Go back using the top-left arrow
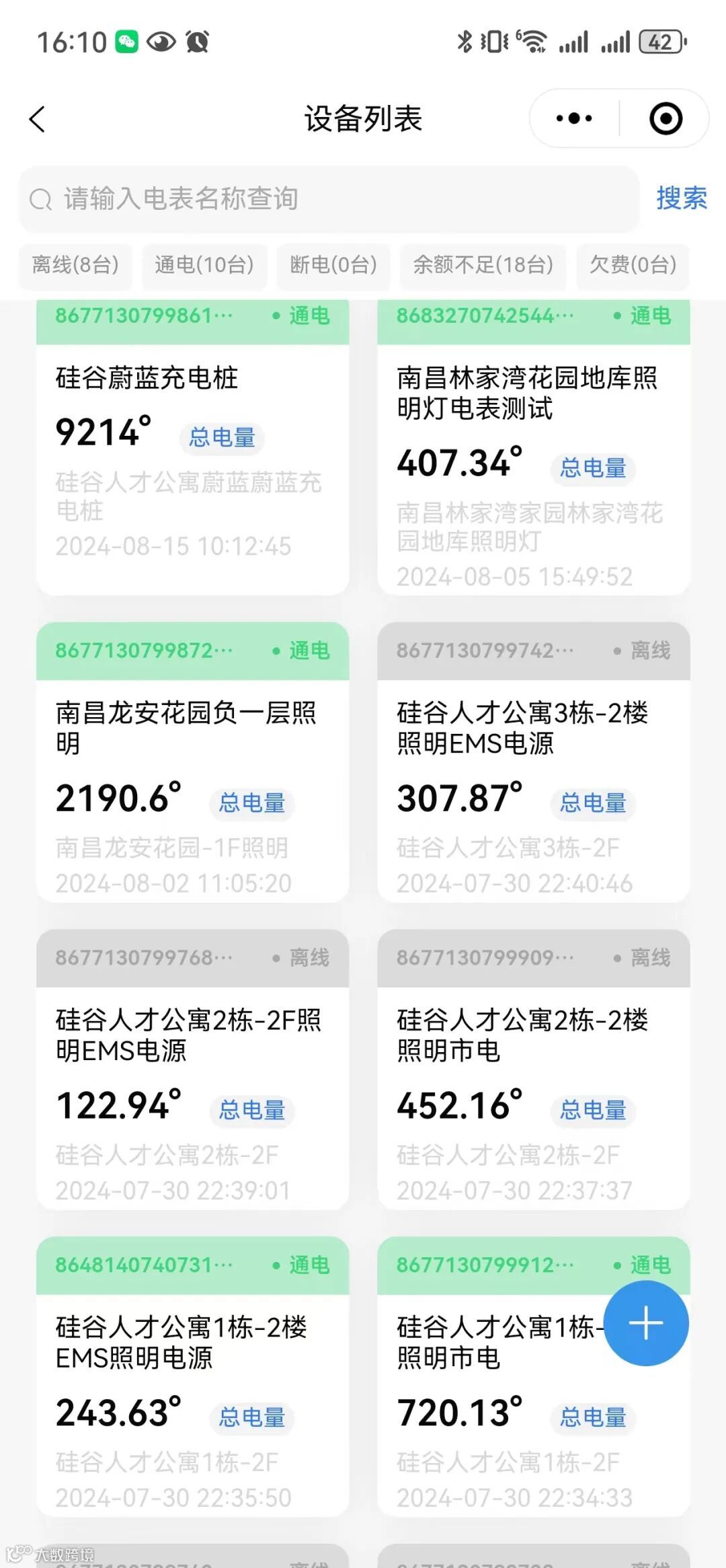 [x=38, y=119]
